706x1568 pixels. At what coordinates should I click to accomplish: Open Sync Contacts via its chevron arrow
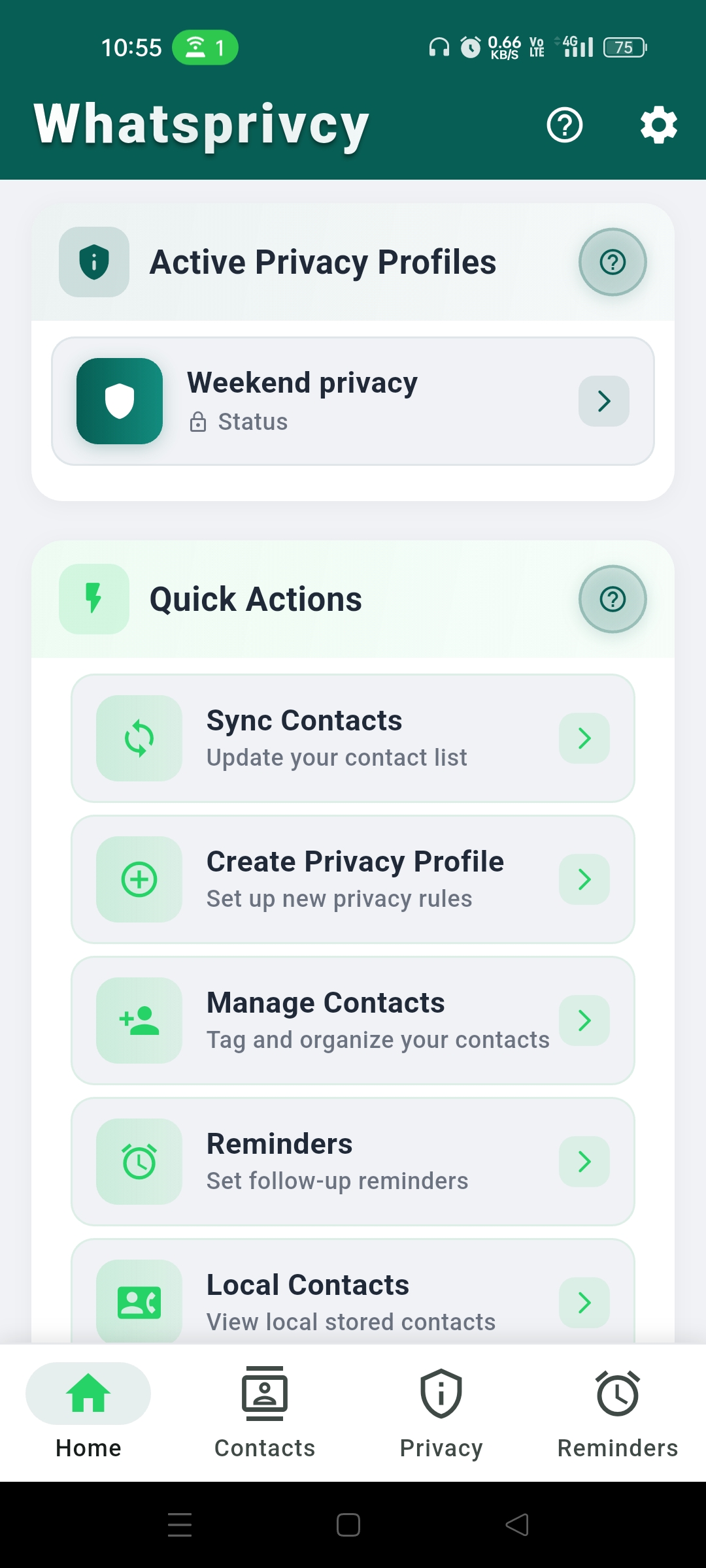click(x=584, y=738)
